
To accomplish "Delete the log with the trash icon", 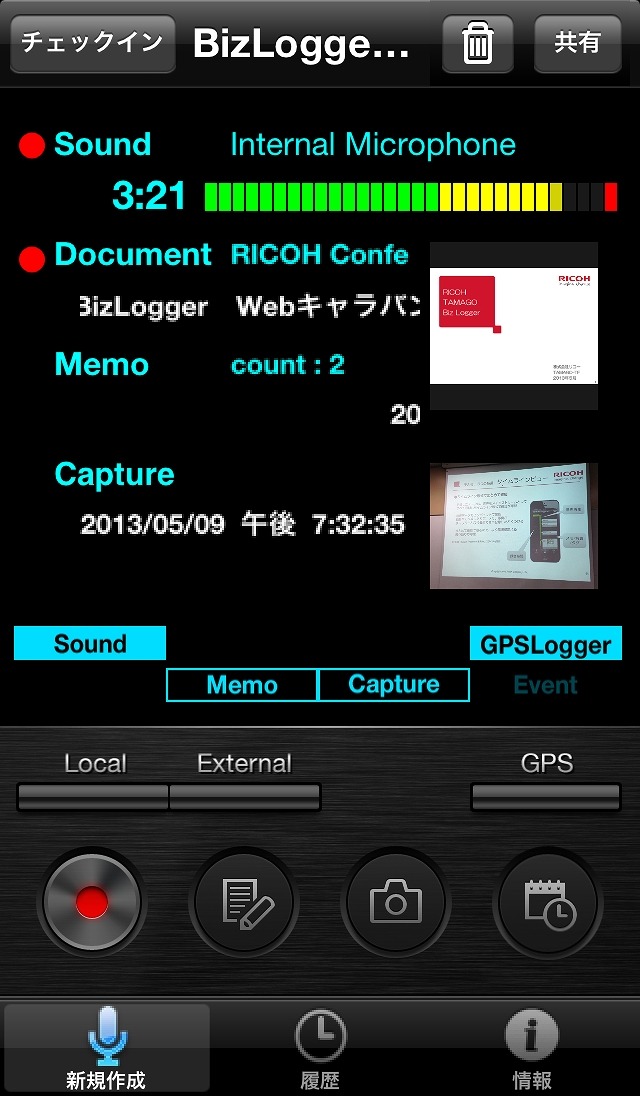I will [478, 44].
